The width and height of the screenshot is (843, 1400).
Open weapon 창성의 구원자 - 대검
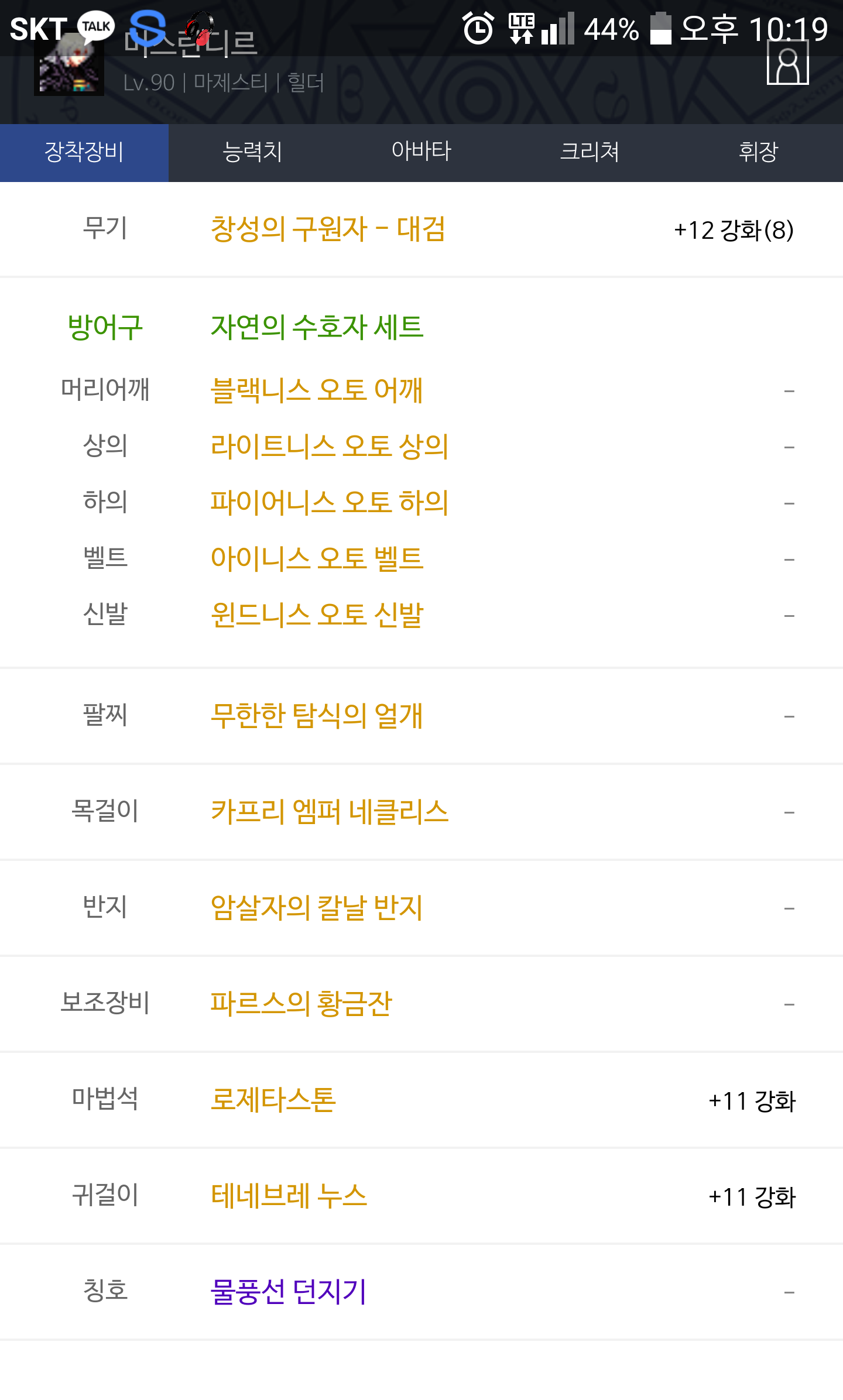click(328, 229)
